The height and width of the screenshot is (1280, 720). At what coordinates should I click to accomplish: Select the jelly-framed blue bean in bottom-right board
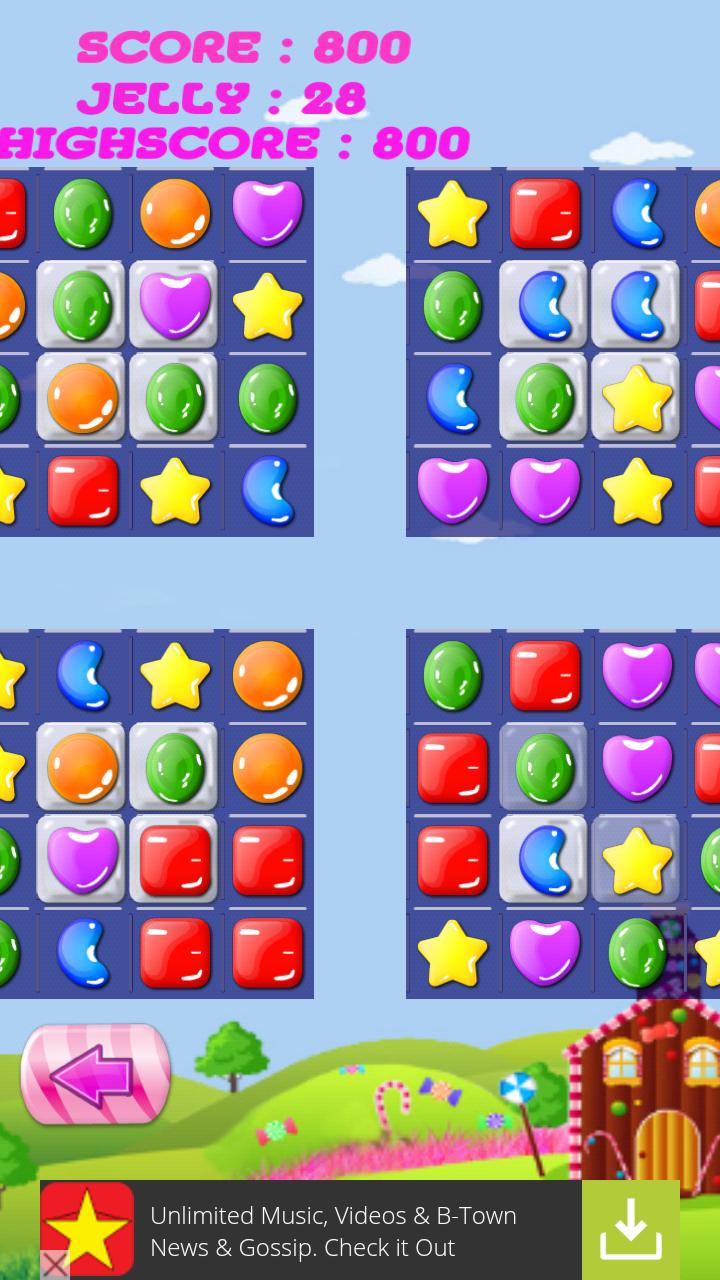[x=544, y=860]
